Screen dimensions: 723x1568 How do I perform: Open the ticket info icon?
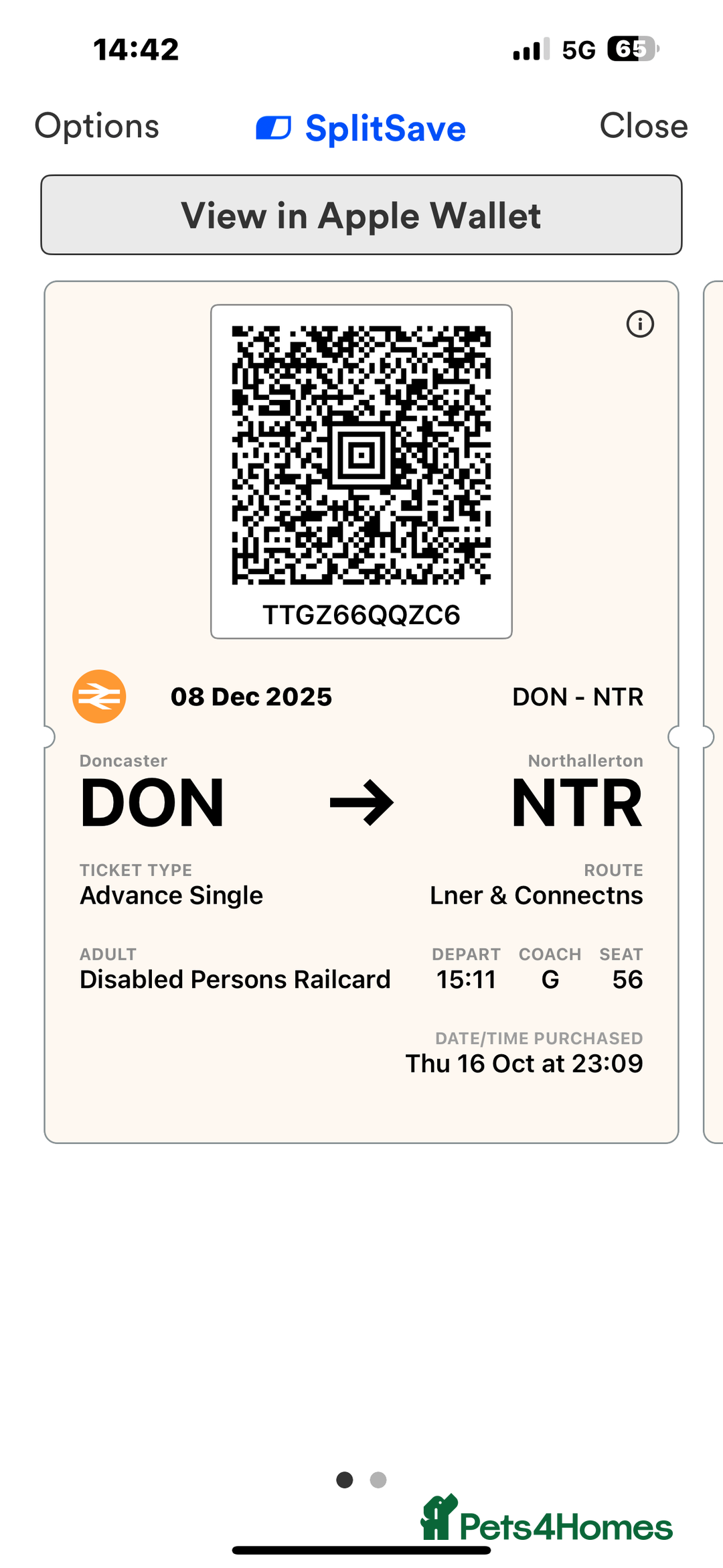640,324
